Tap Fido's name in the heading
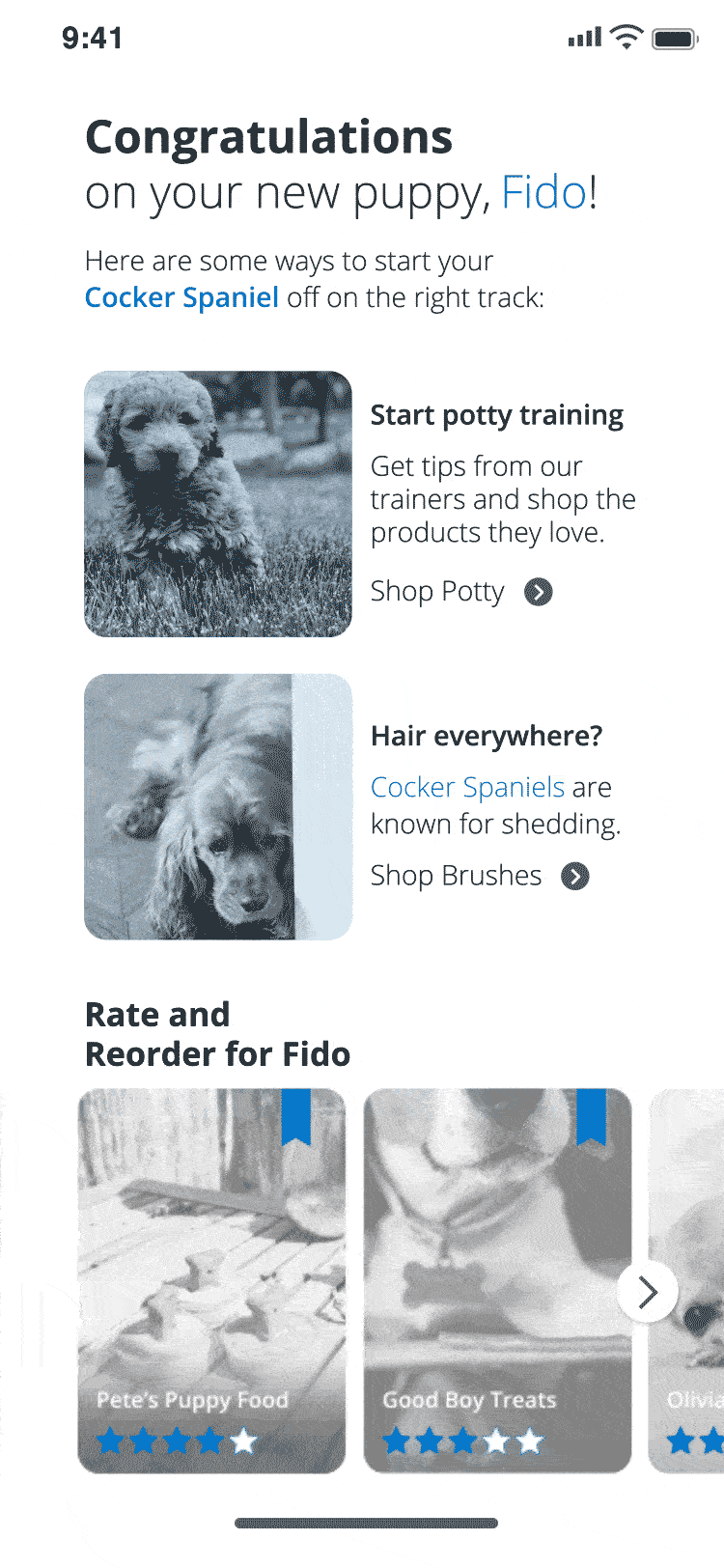 coord(544,193)
